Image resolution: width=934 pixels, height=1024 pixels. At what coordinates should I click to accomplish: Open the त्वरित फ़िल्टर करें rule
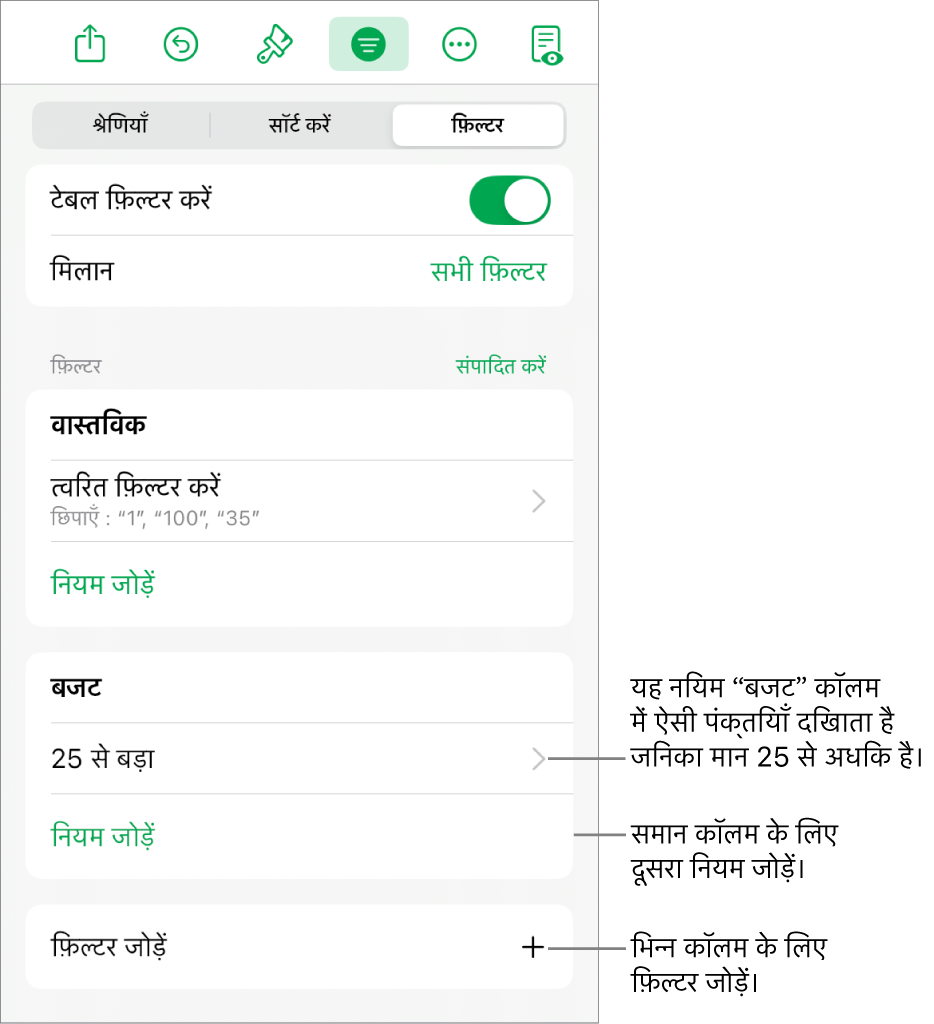point(300,501)
